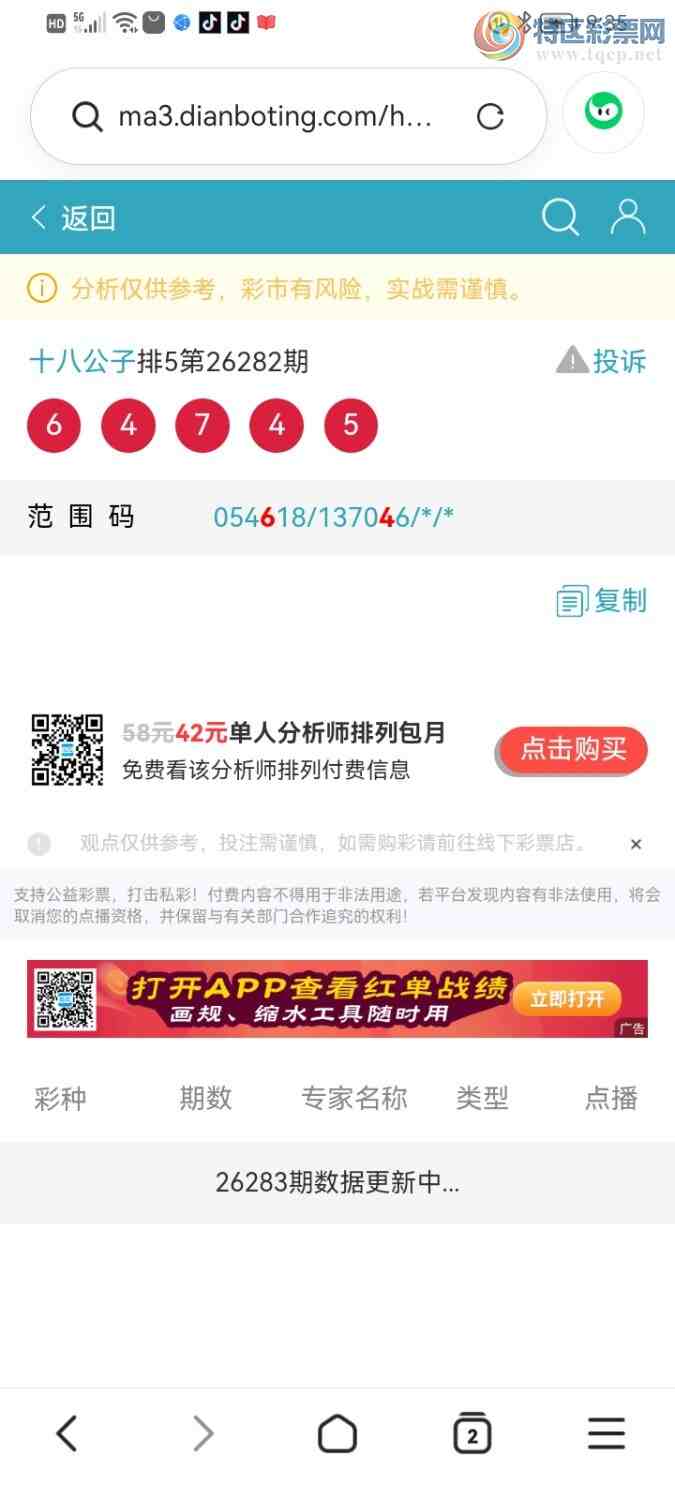675x1500 pixels.
Task: Open the green browser extension icon
Action: click(603, 112)
